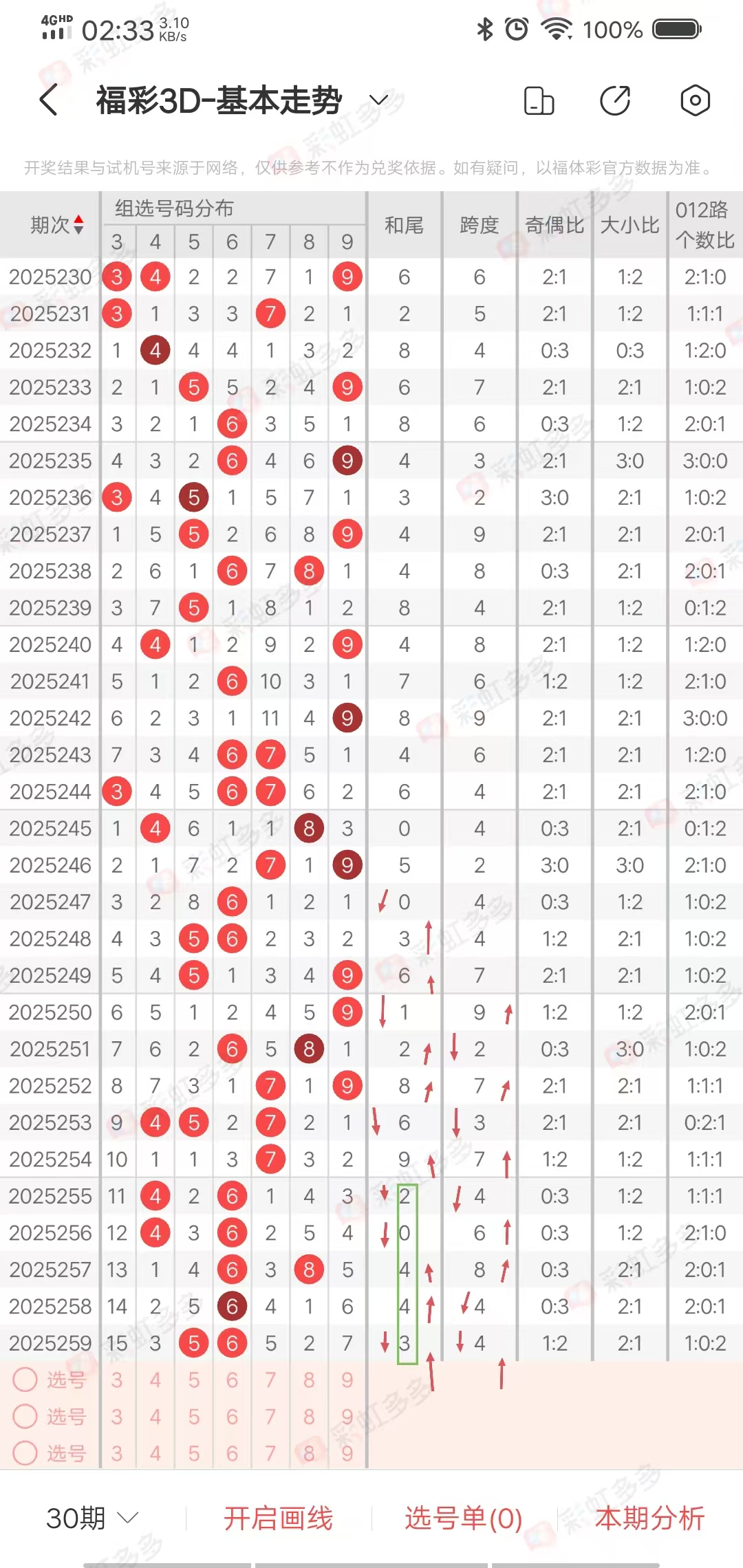Pick number 3 in third 选号 row
743x1568 pixels.
117,1453
